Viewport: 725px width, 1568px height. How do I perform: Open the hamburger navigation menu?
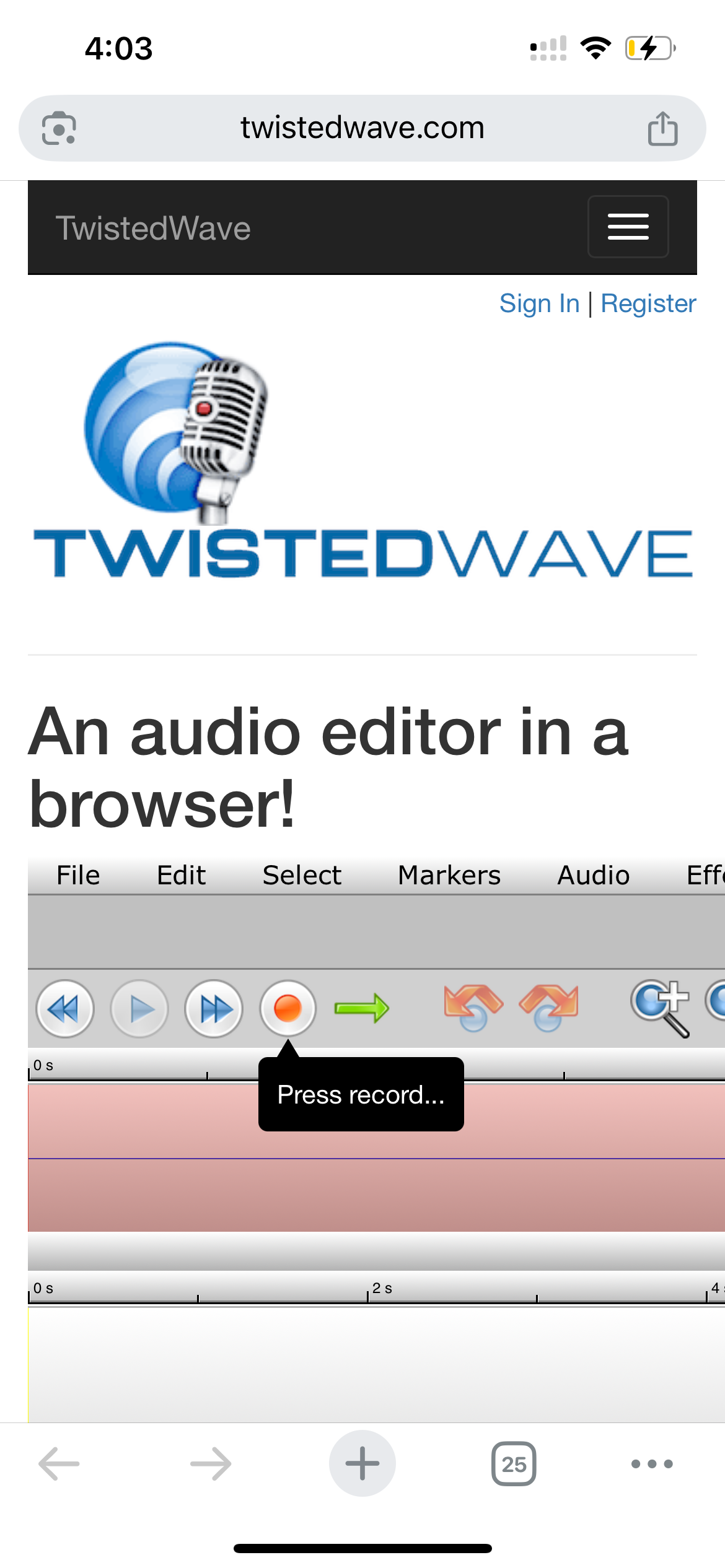(627, 227)
